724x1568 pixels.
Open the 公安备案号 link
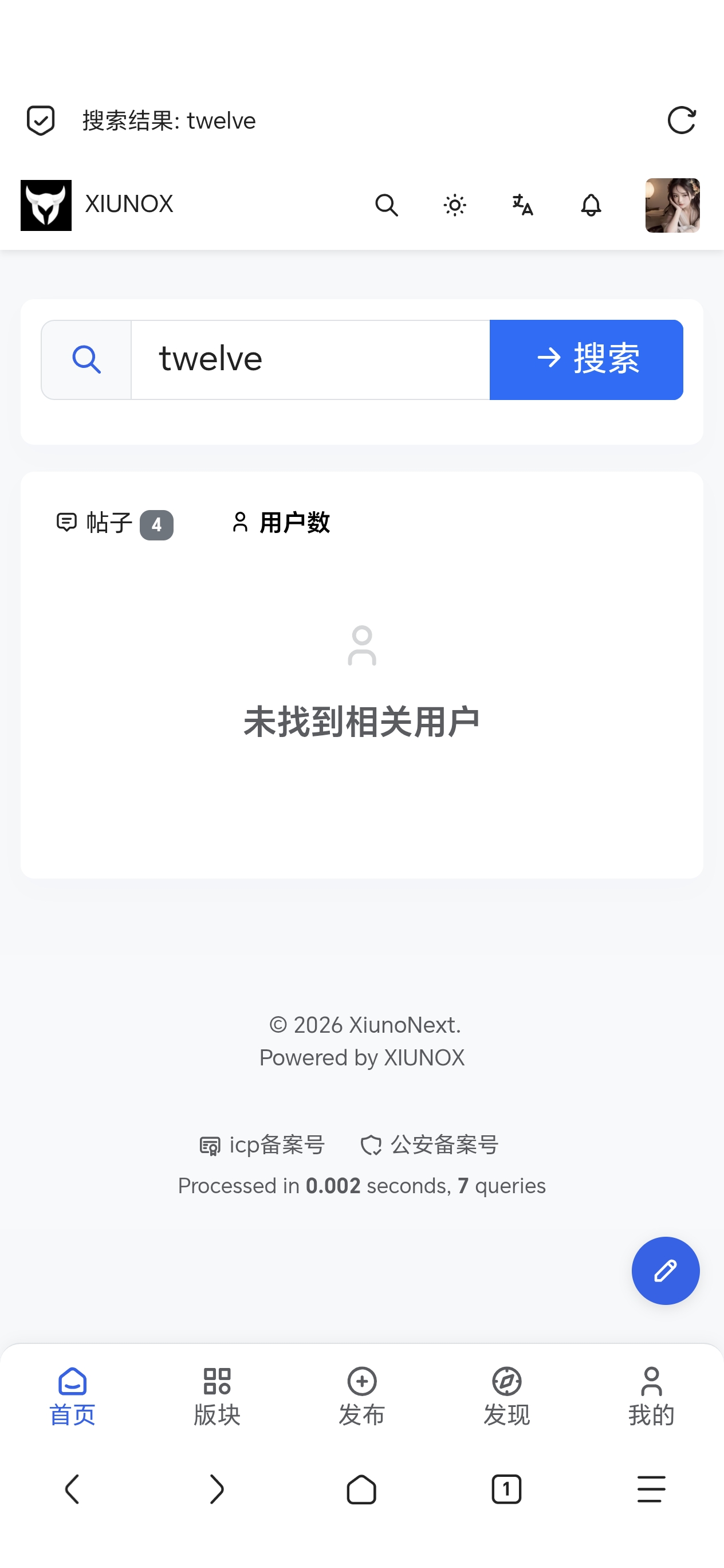[x=429, y=1145]
